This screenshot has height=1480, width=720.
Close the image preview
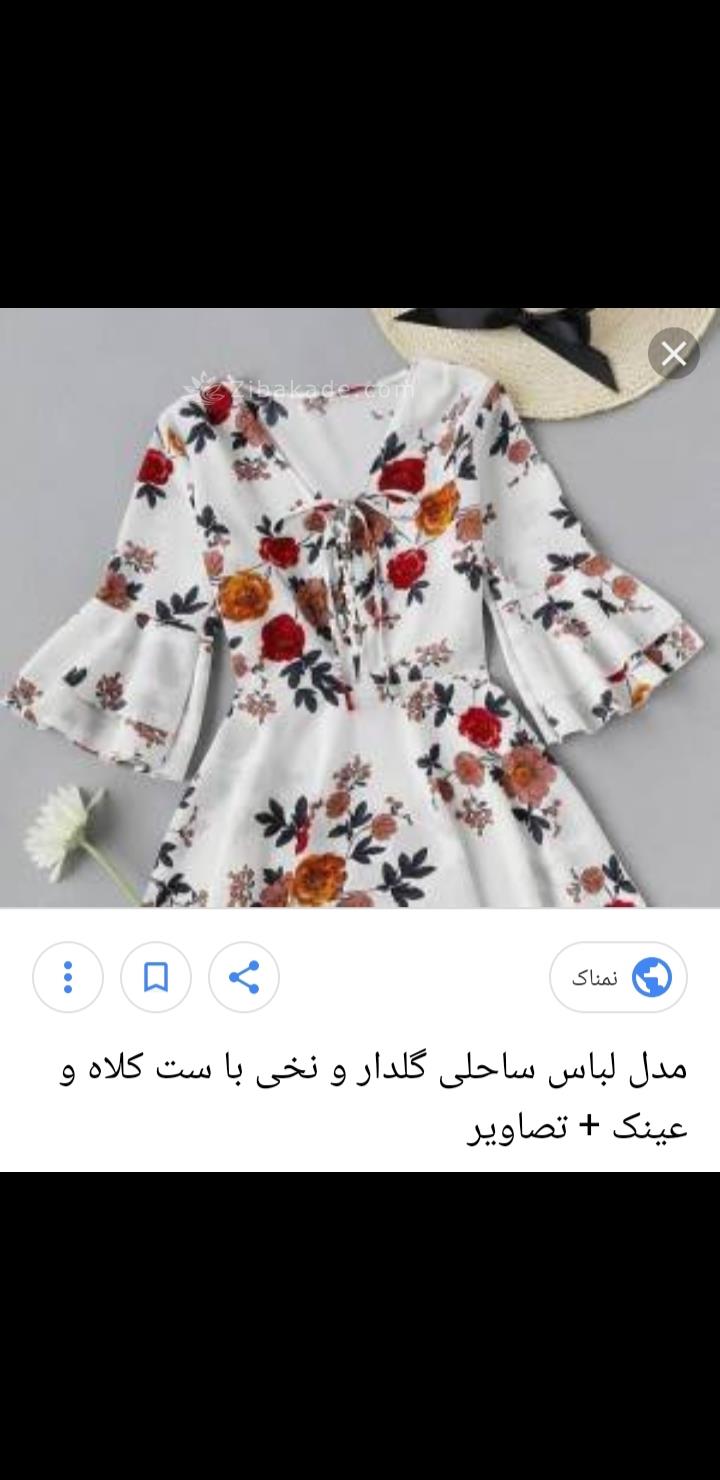click(673, 353)
